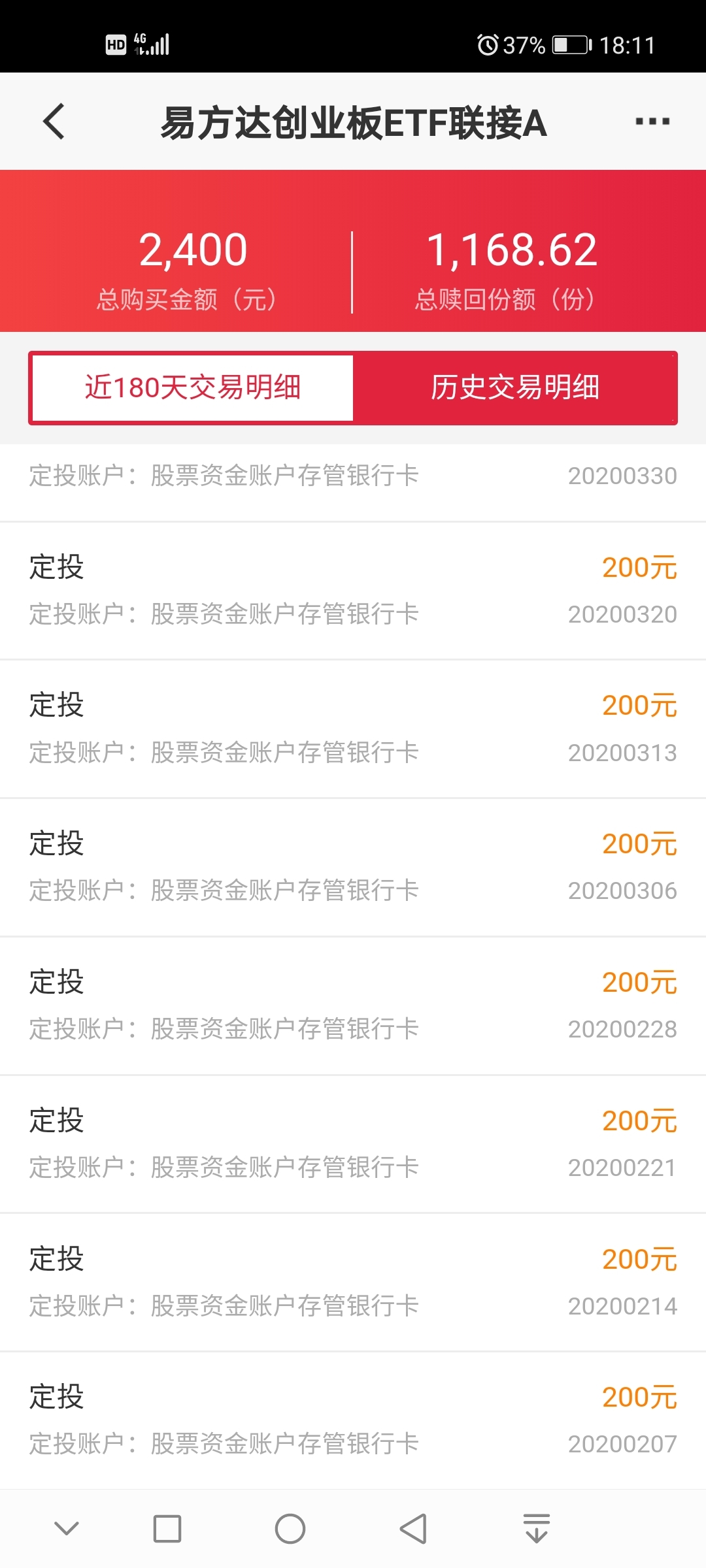The image size is (706, 1568).
Task: View the 定投 entry from 20200228
Action: click(353, 1006)
